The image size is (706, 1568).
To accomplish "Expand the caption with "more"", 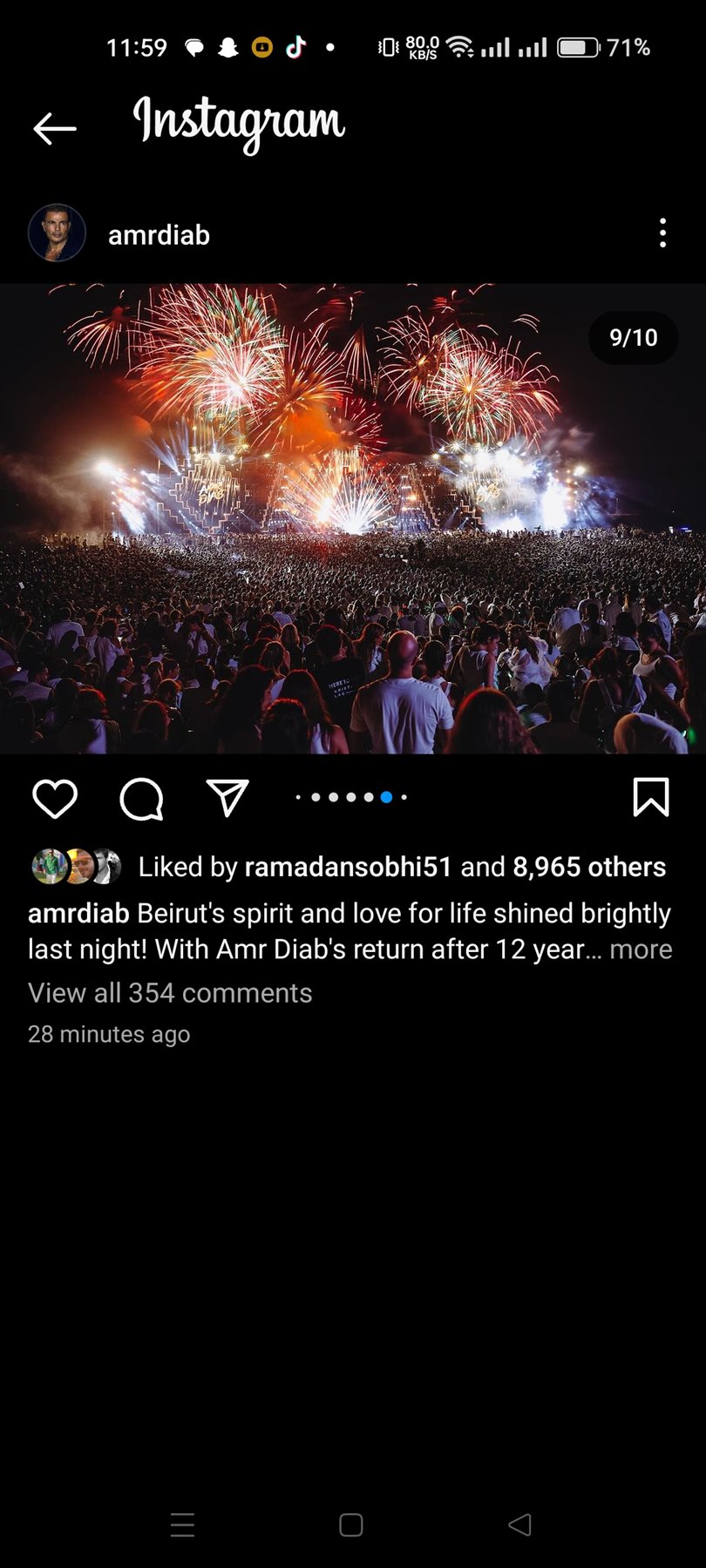I will pyautogui.click(x=641, y=950).
